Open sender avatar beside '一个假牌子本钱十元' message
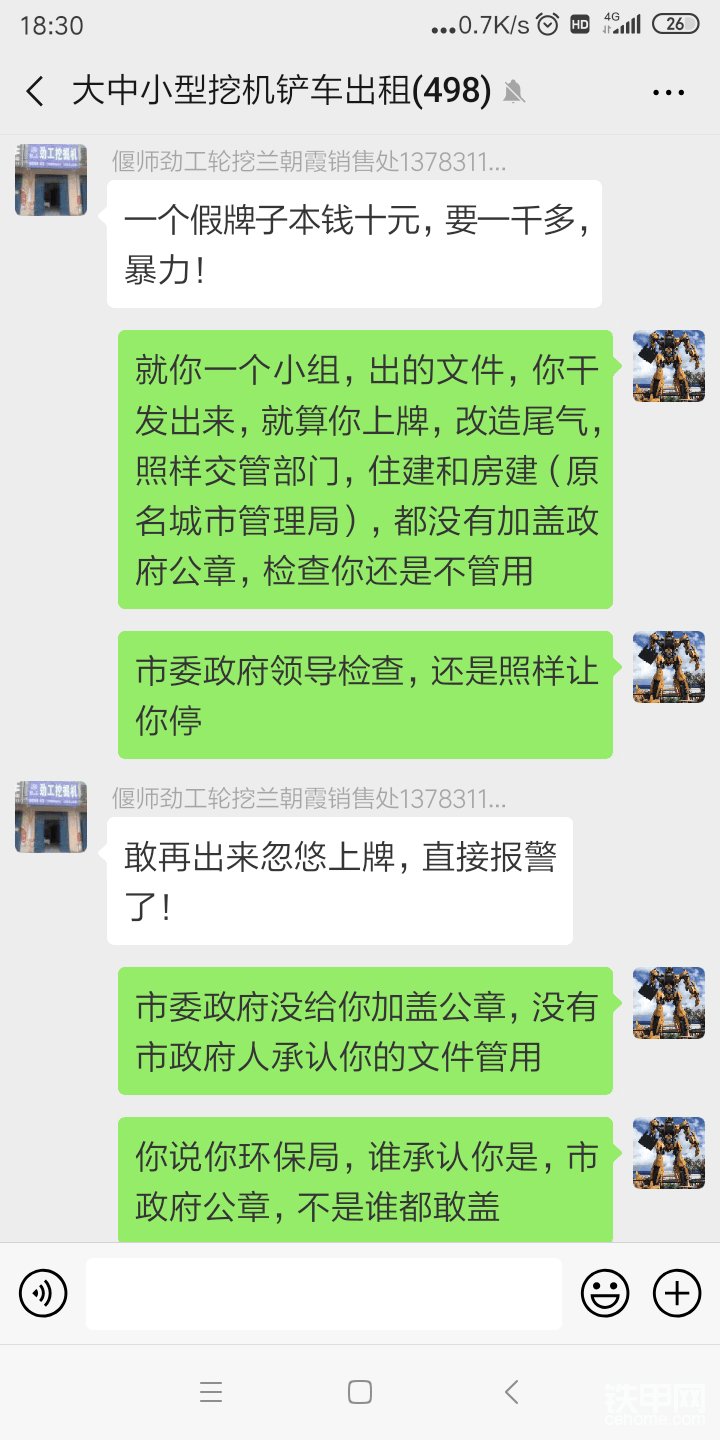Screen dimensions: 720x1440 [51, 180]
